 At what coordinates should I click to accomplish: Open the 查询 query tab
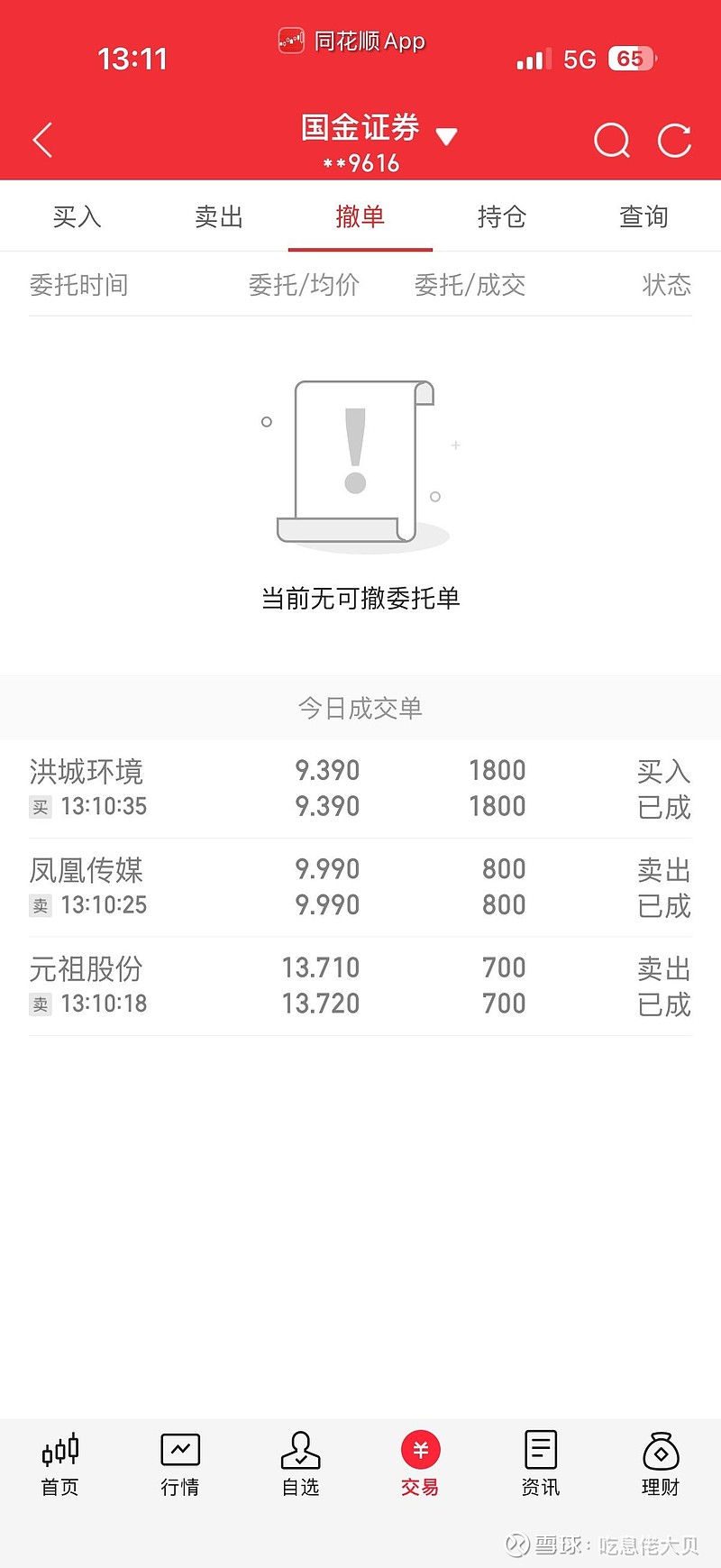643,216
